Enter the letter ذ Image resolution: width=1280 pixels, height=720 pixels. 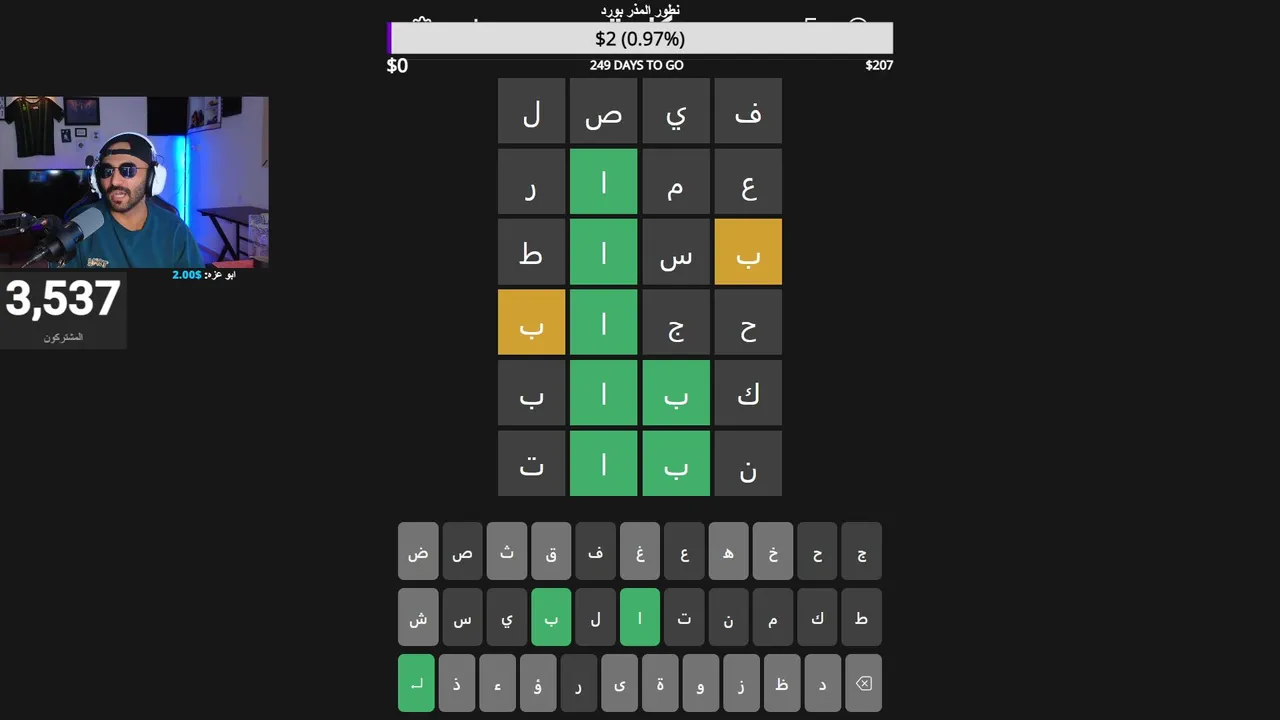tap(457, 683)
